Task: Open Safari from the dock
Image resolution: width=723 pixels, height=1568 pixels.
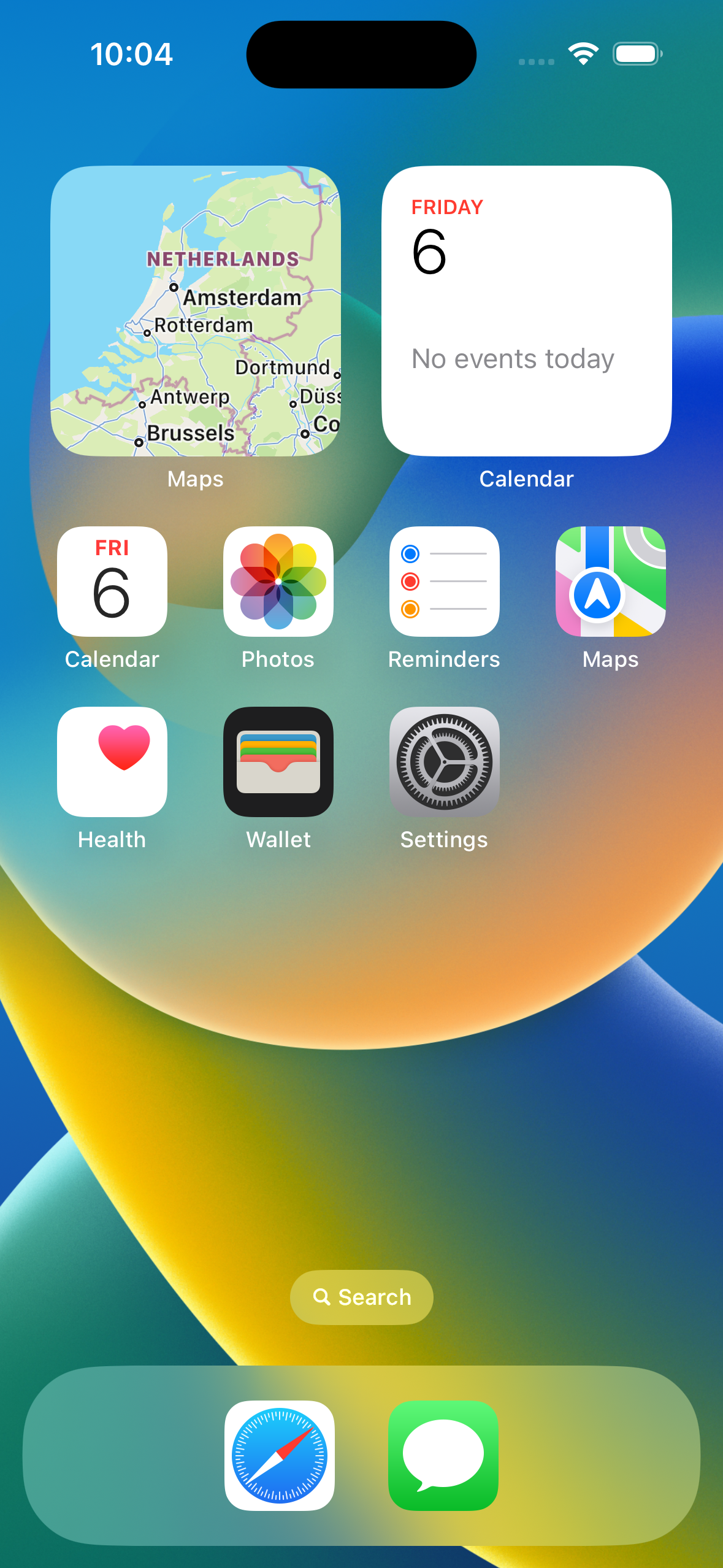Action: pyautogui.click(x=280, y=1456)
